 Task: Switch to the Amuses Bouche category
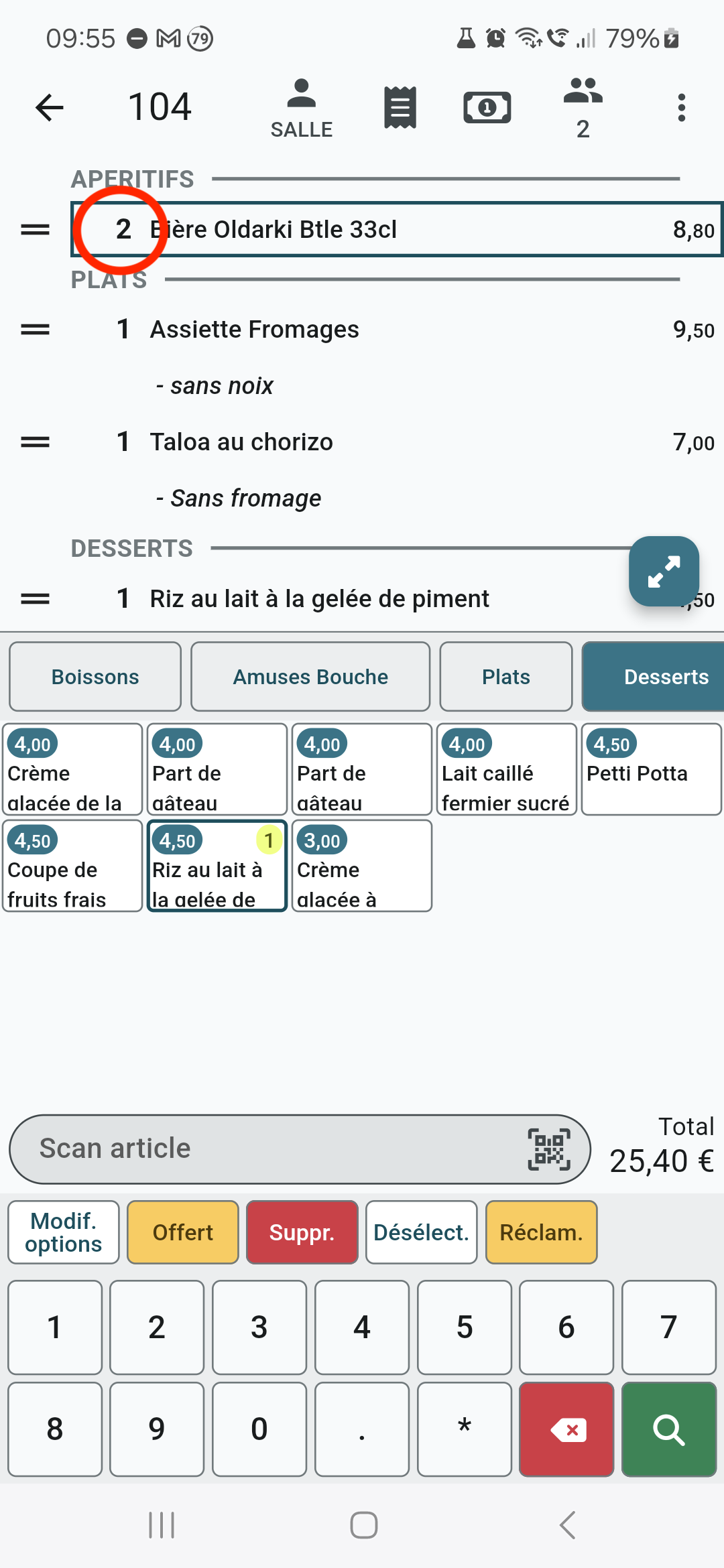(310, 677)
